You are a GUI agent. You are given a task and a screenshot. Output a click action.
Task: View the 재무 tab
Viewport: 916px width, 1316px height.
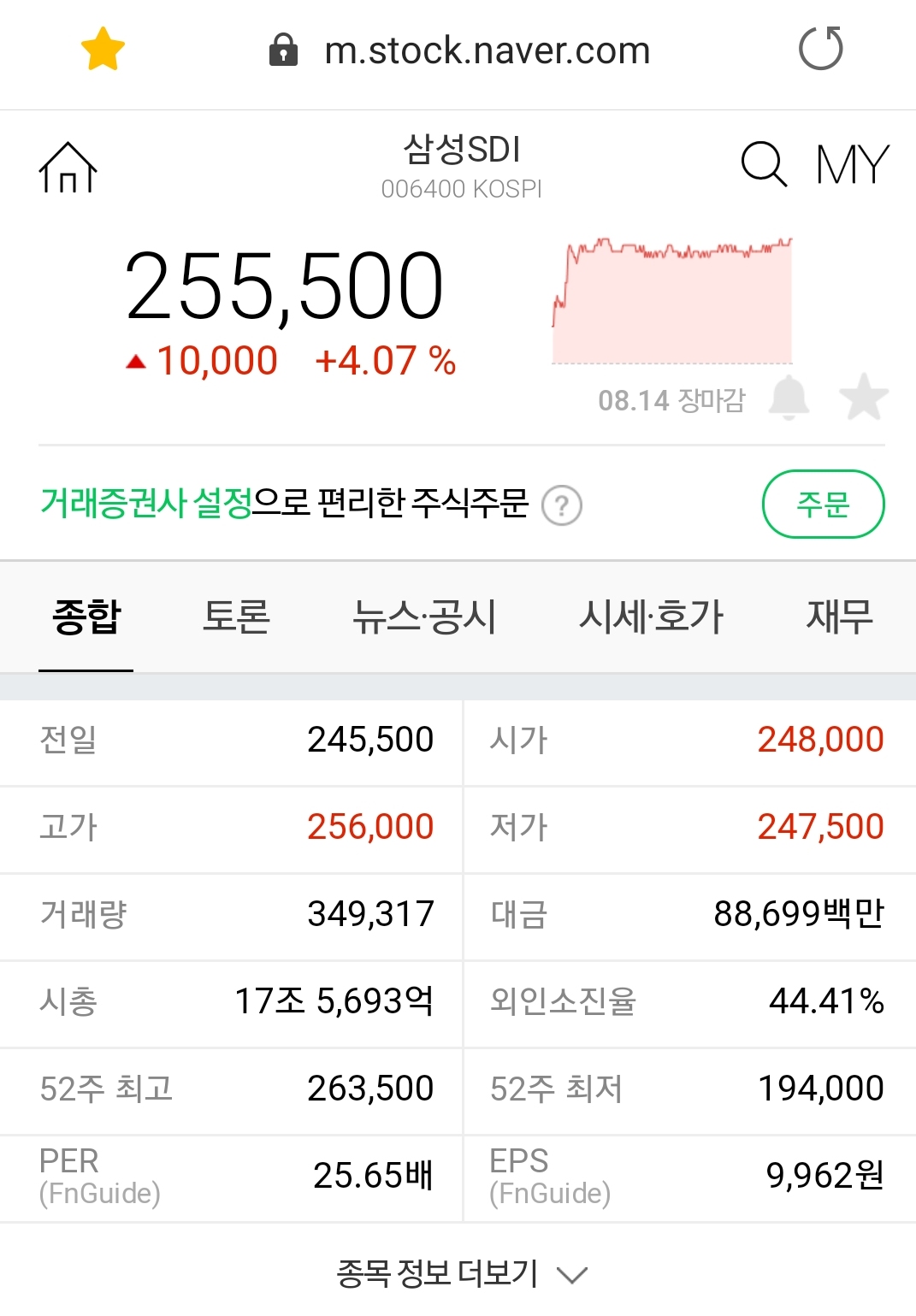tap(839, 617)
